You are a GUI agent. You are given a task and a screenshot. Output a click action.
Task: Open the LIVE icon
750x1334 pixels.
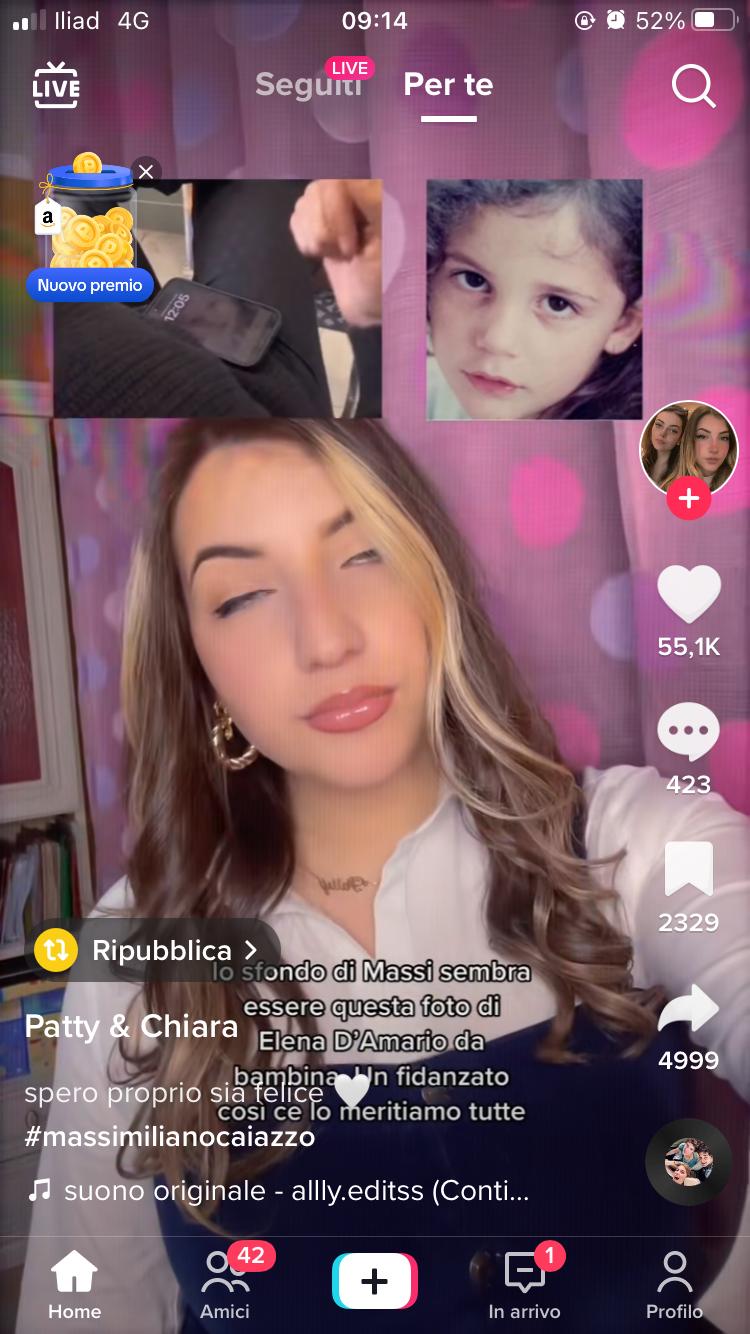[56, 85]
